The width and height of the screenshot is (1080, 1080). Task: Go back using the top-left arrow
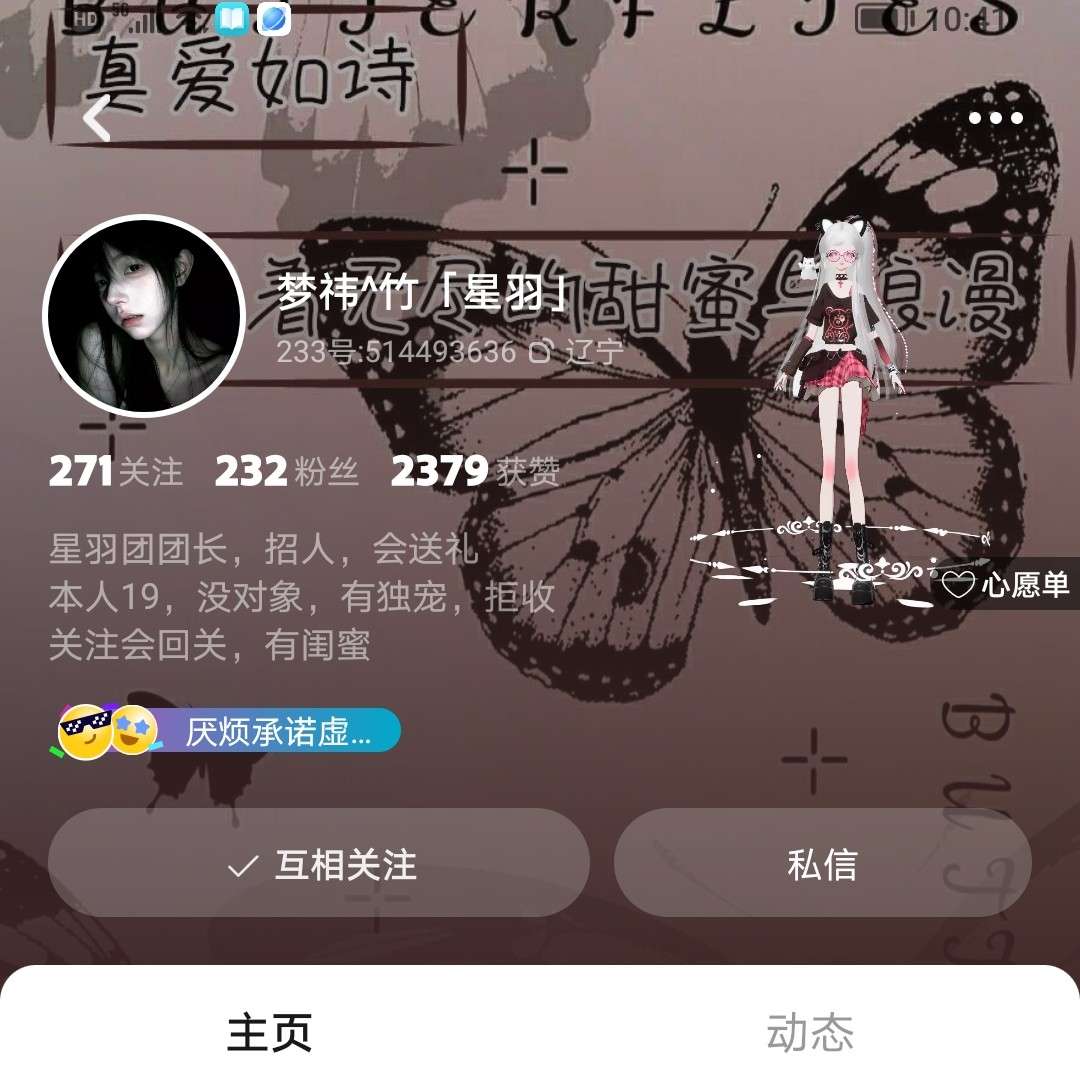(x=96, y=120)
